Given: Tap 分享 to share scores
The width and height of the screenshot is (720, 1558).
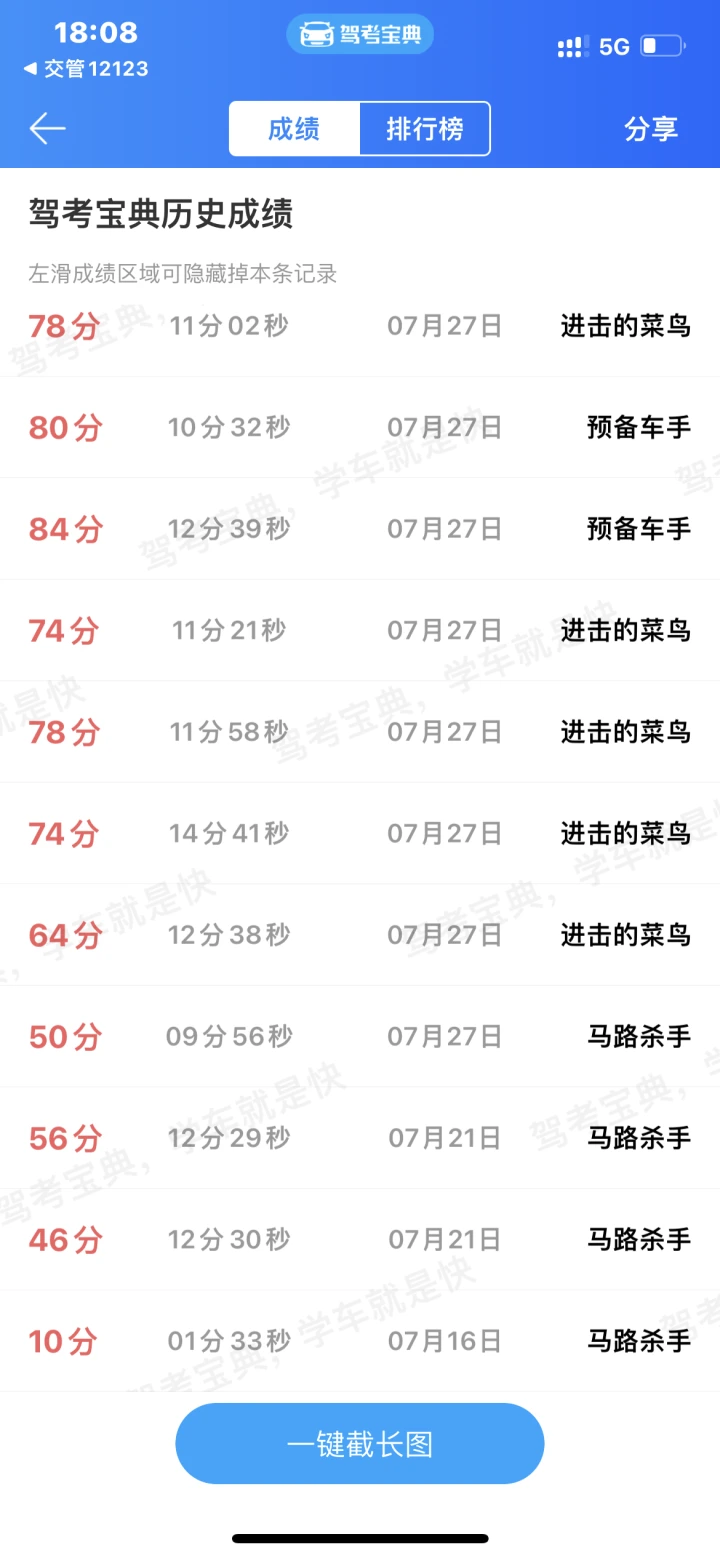Looking at the screenshot, I should pos(651,129).
